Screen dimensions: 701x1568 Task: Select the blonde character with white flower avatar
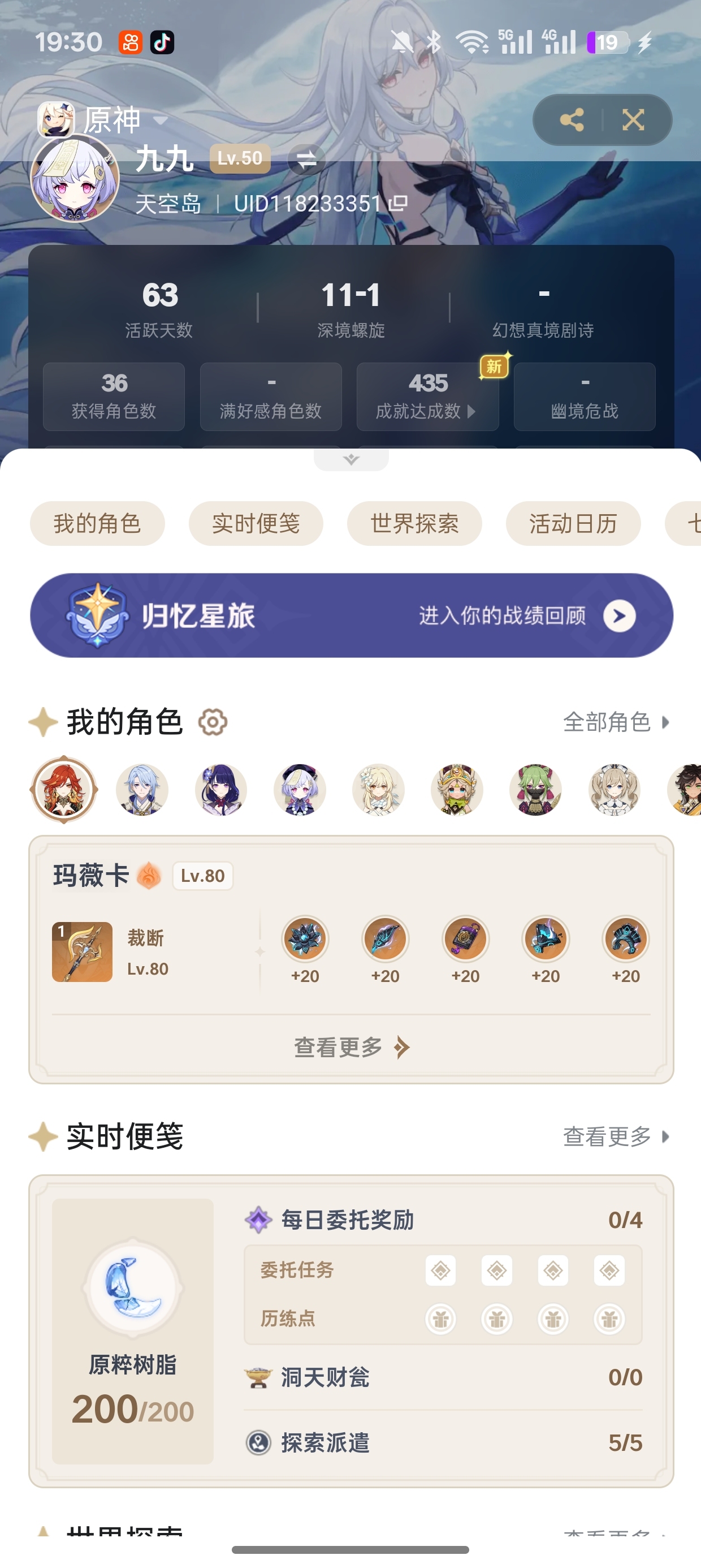coord(379,790)
